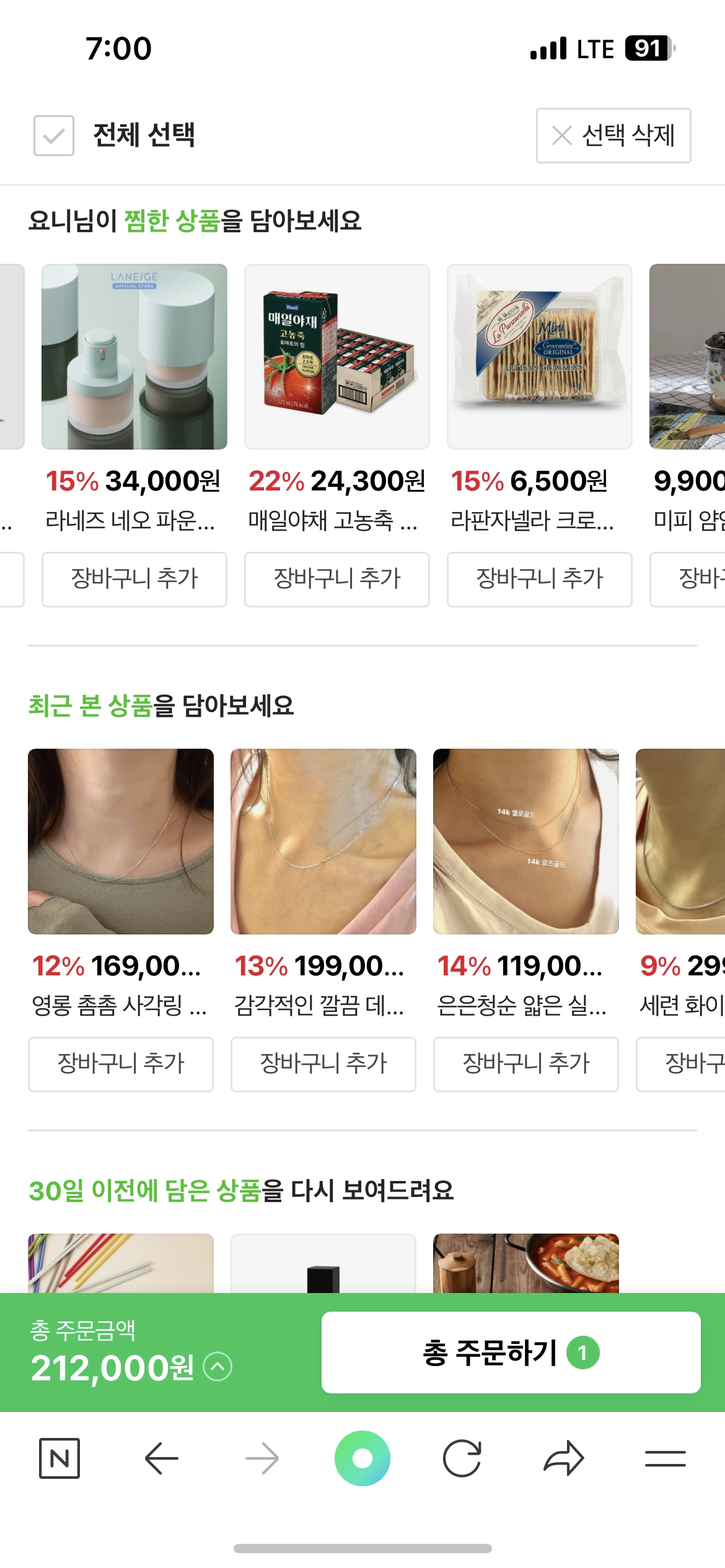Add 영롱 촘촘 사각링 necklace to cart

click(x=121, y=1064)
